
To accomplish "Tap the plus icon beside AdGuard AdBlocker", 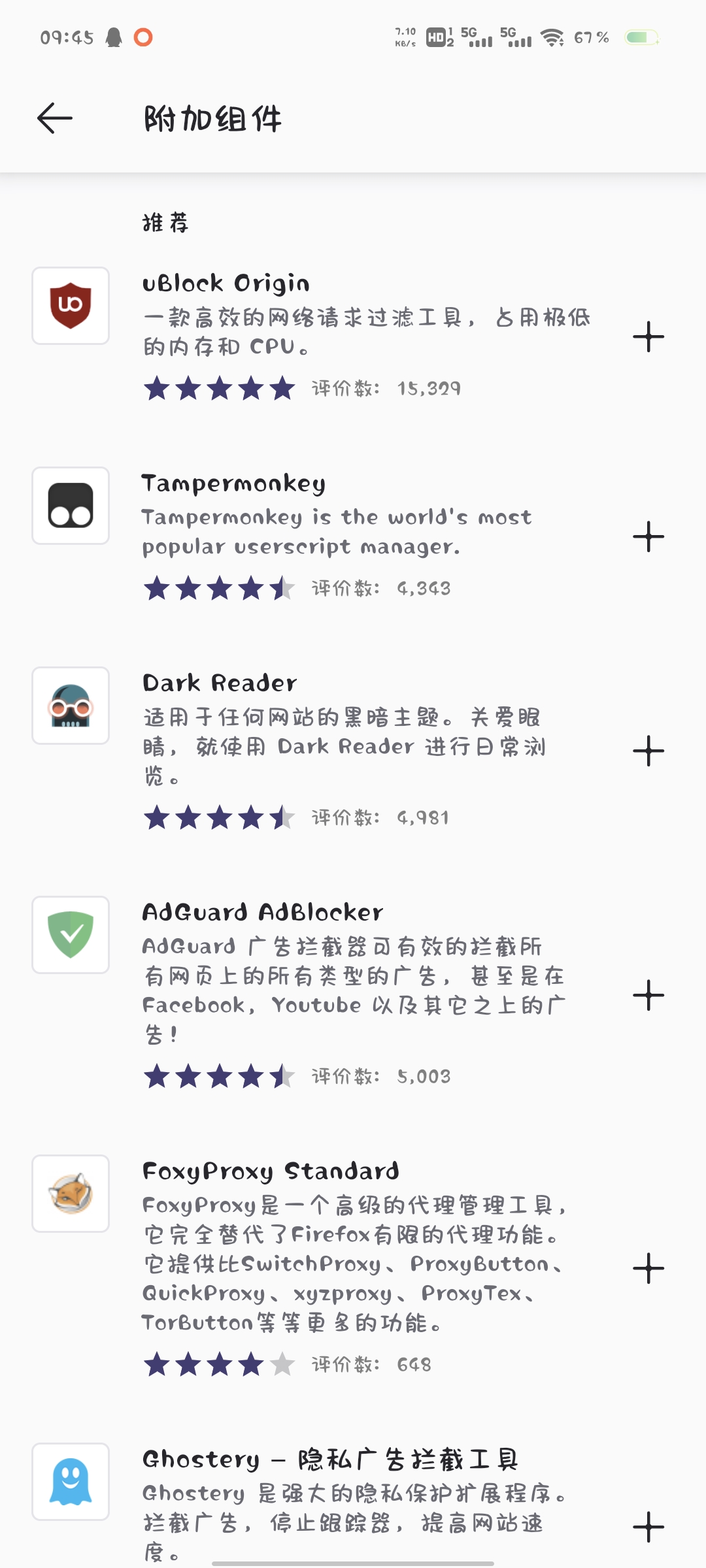I will [x=648, y=995].
